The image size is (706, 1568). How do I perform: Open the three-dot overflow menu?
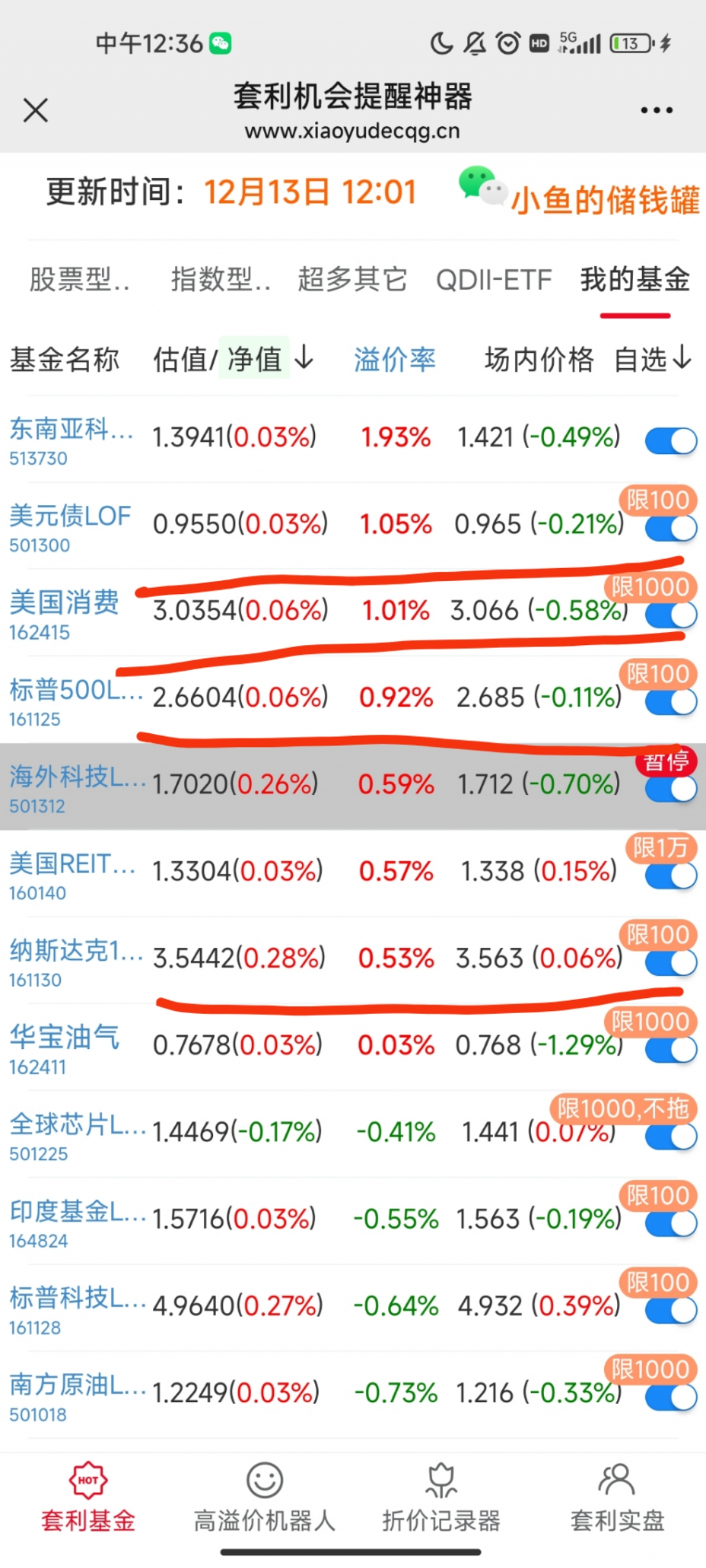(656, 110)
